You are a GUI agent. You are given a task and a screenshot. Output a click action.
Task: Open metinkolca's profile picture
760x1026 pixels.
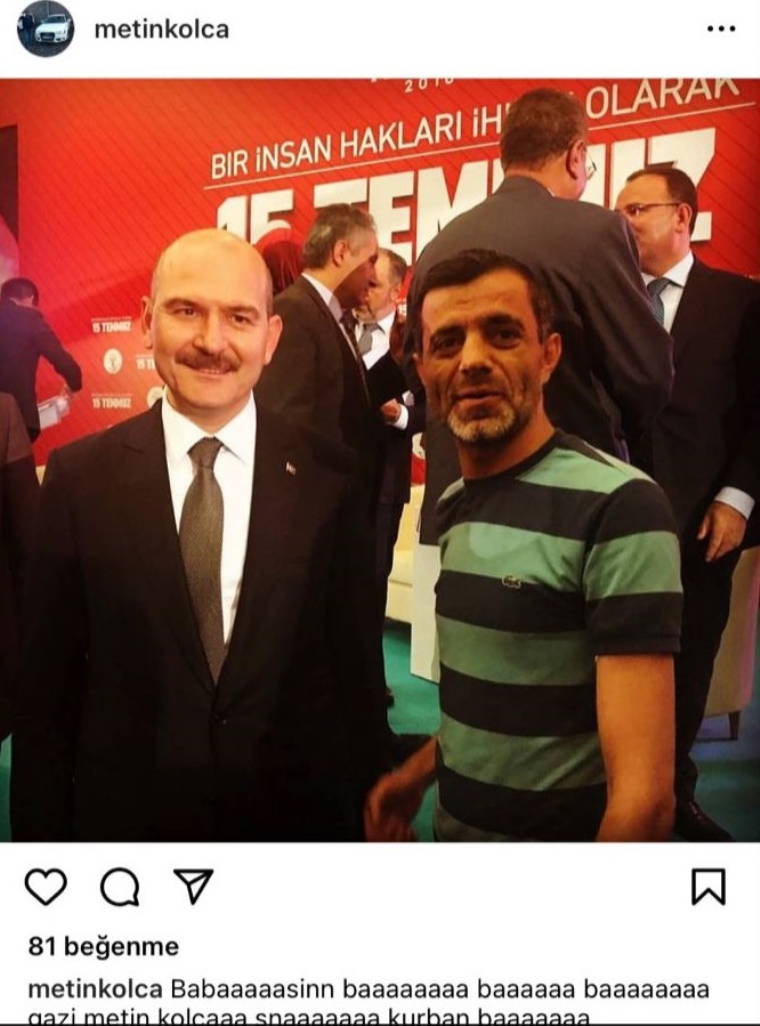tap(46, 29)
